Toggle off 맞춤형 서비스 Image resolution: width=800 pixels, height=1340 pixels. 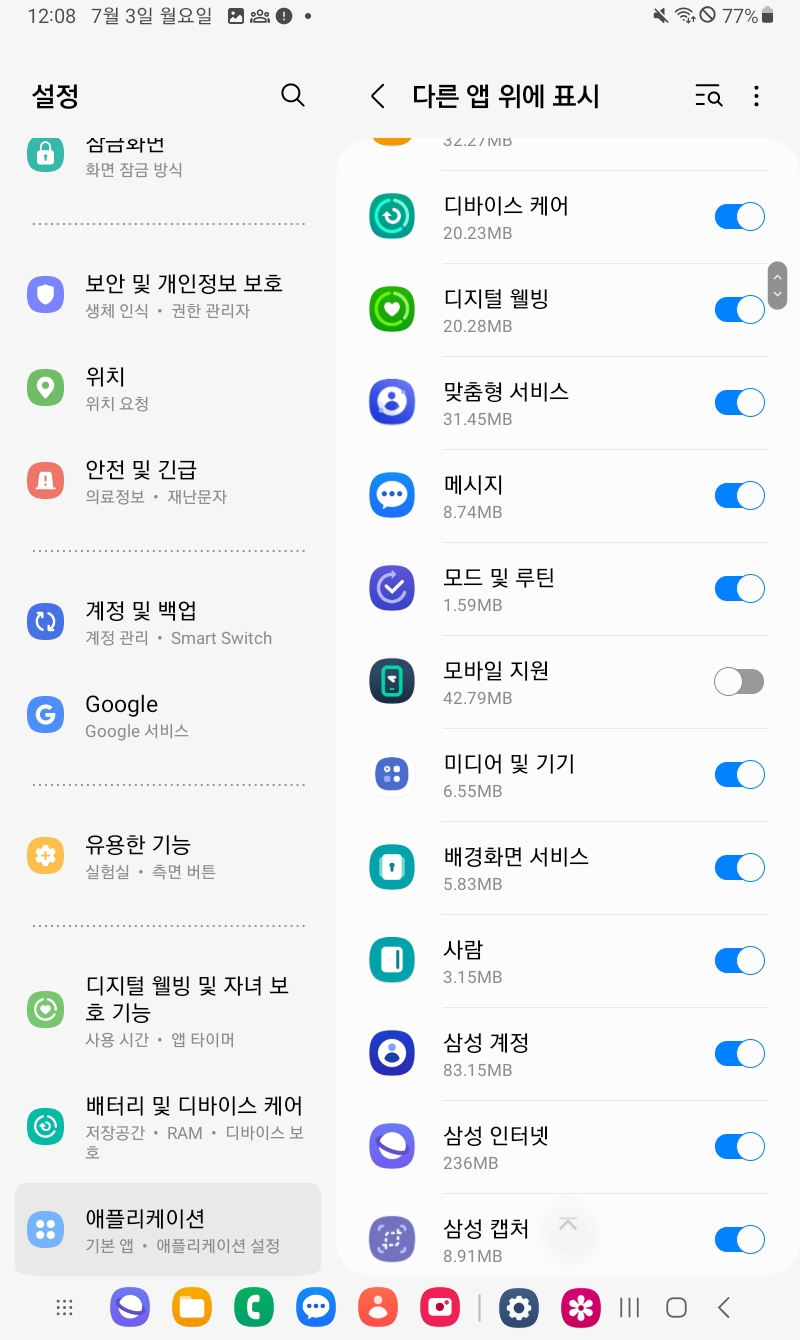[739, 402]
